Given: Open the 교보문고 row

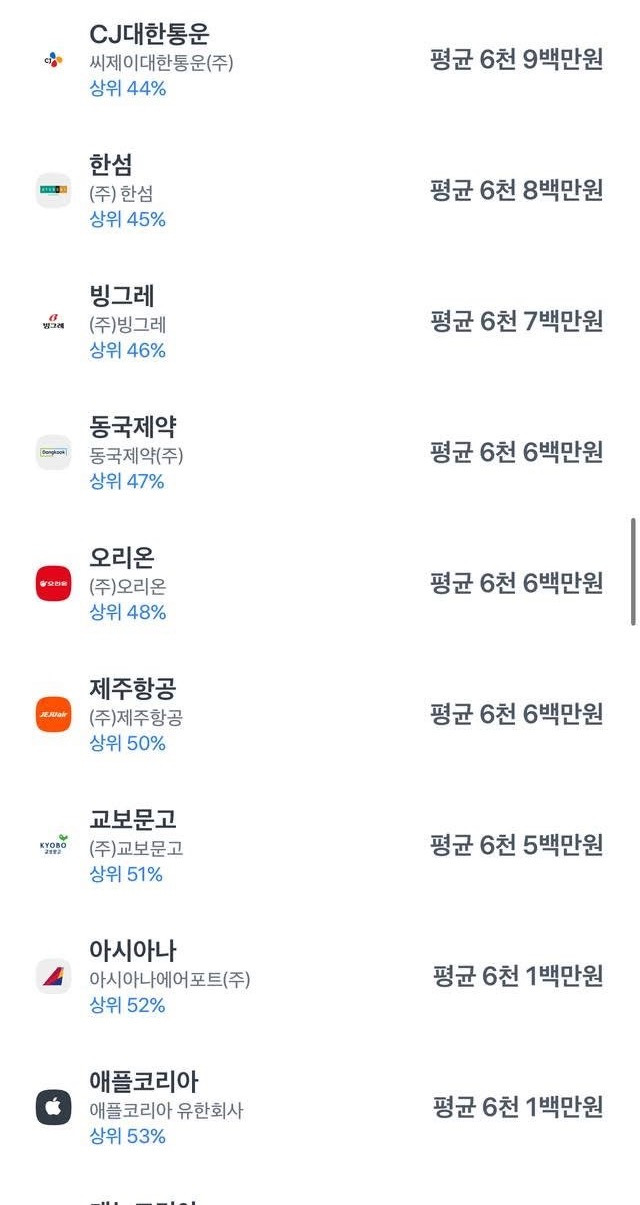Looking at the screenshot, I should click(x=320, y=846).
